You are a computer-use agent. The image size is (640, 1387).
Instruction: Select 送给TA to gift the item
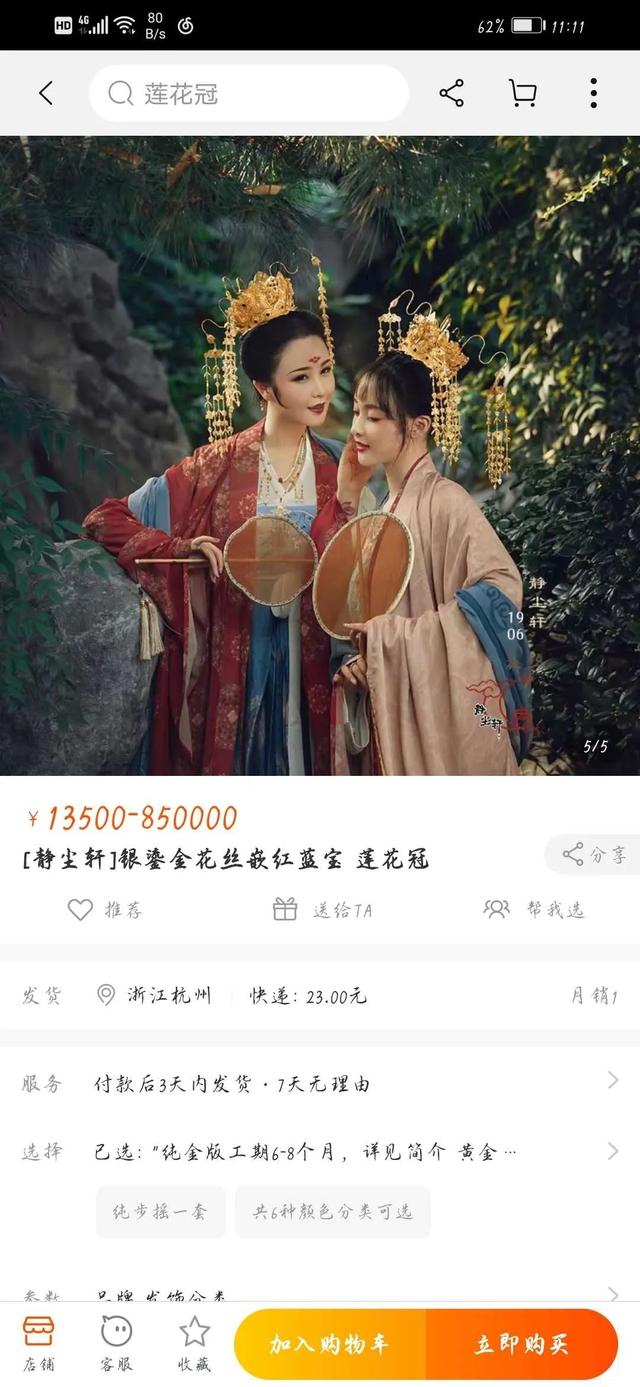click(322, 909)
